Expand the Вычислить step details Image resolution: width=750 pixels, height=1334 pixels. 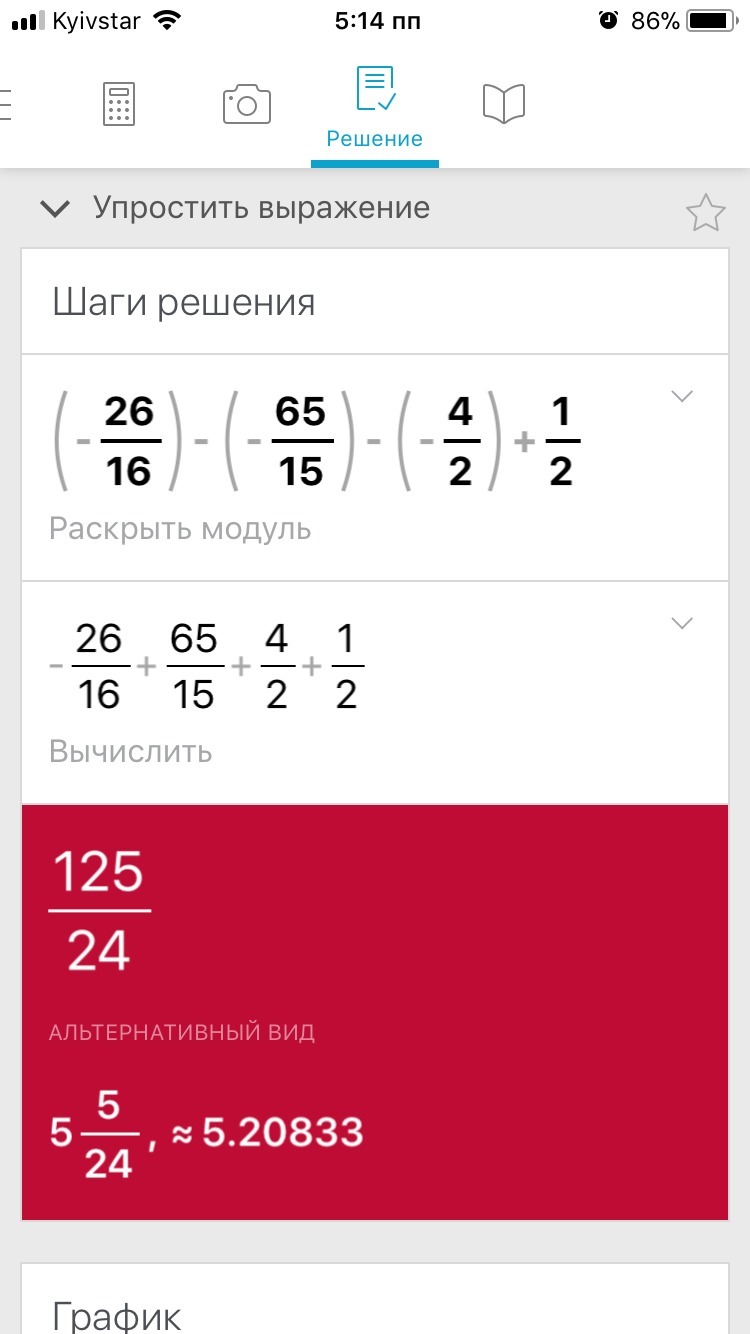[682, 624]
